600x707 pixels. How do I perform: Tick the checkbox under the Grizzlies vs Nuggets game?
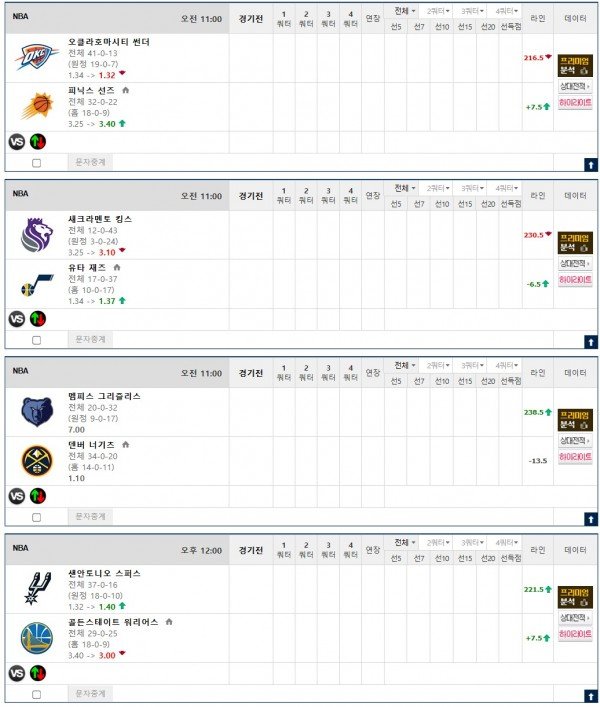pos(37,517)
